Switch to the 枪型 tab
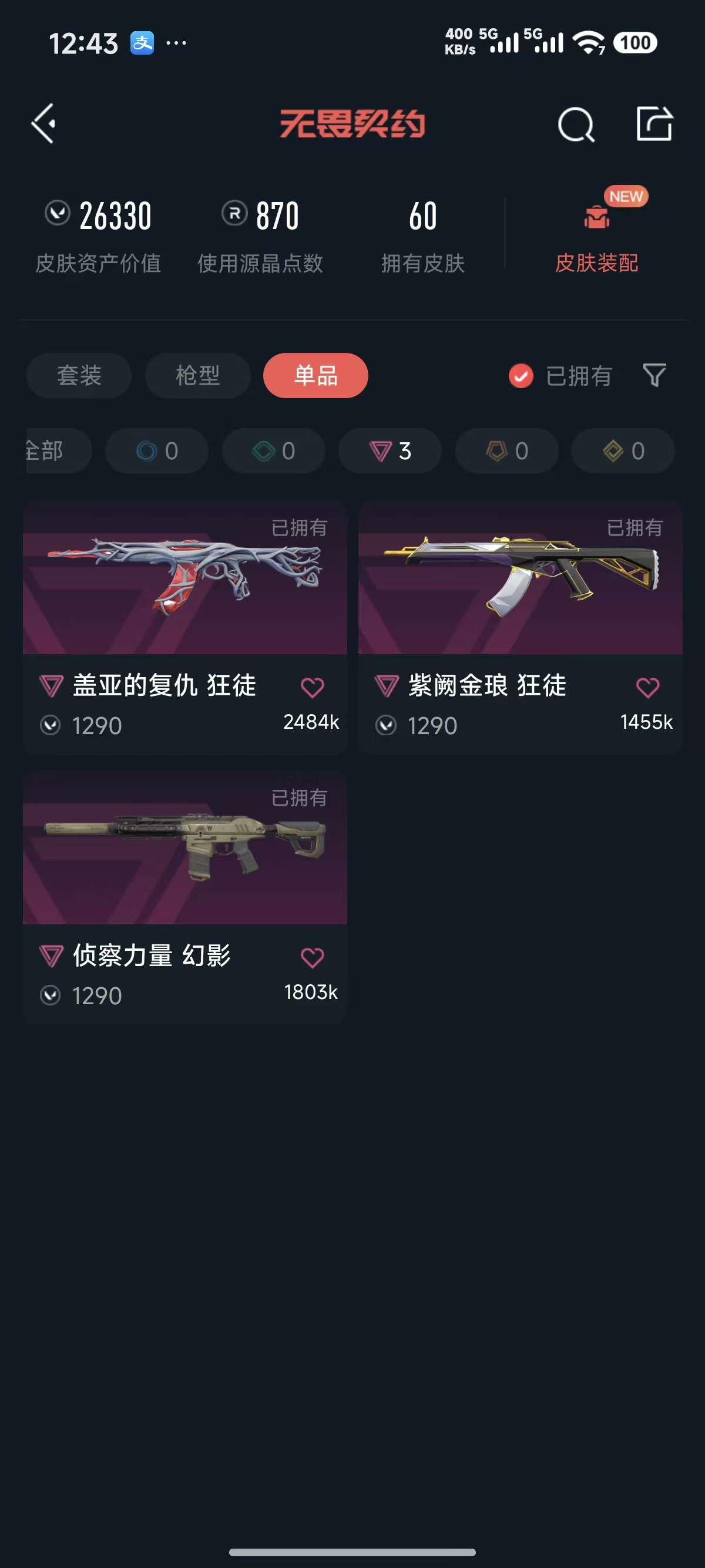Image resolution: width=705 pixels, height=1568 pixels. 198,376
